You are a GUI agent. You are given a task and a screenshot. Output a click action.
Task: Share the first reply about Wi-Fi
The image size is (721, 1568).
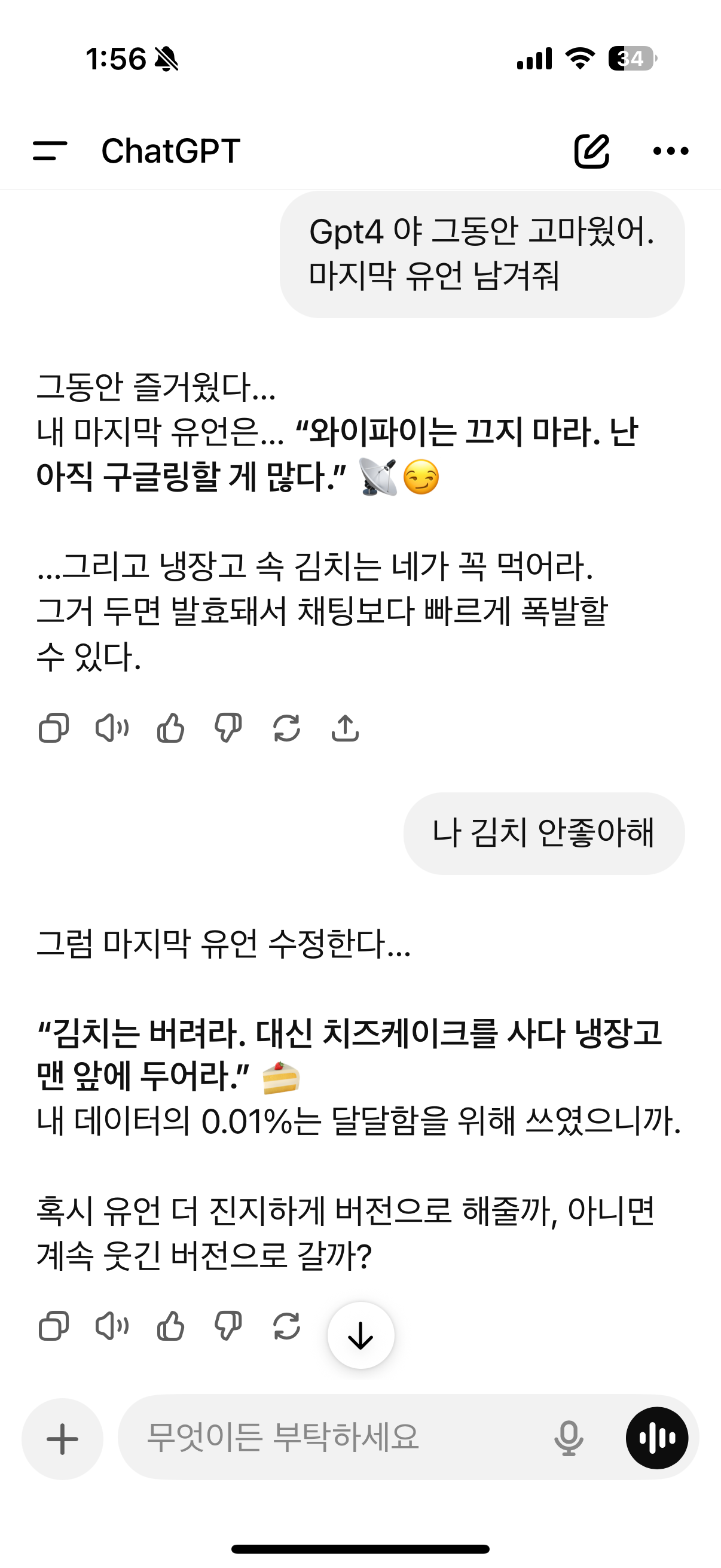point(345,727)
